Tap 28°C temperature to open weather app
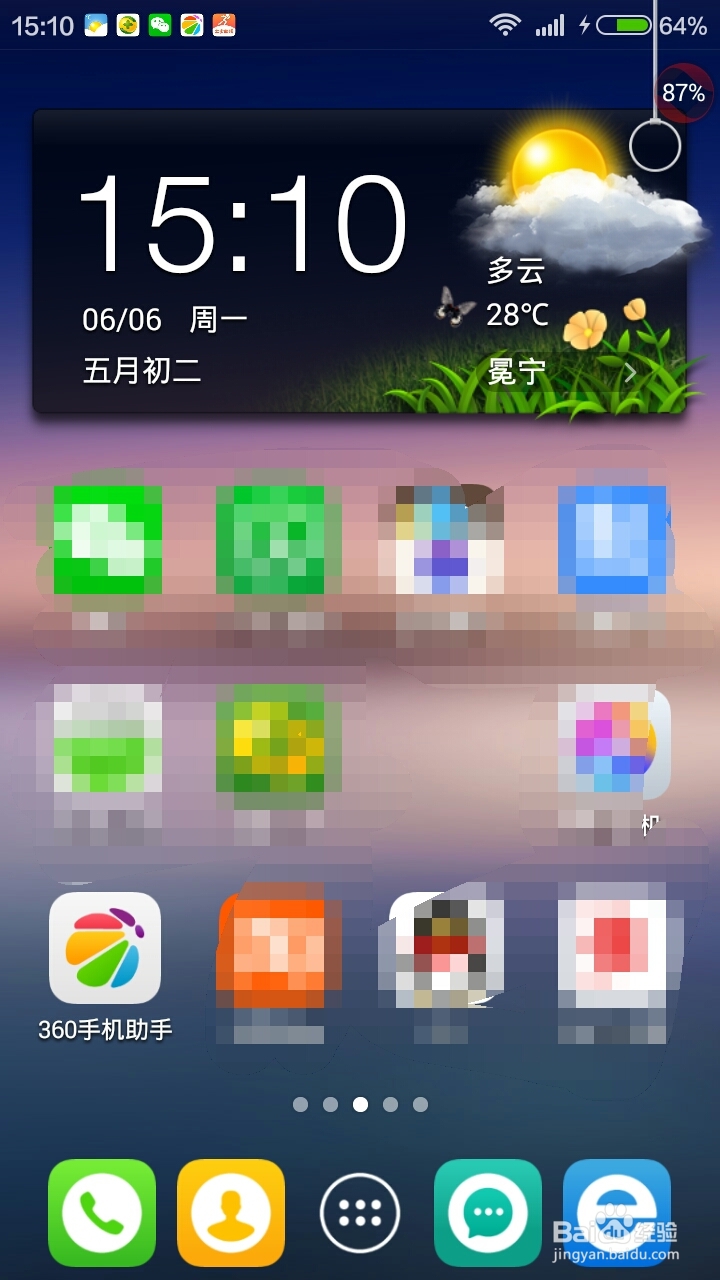The image size is (720, 1280). [x=516, y=314]
